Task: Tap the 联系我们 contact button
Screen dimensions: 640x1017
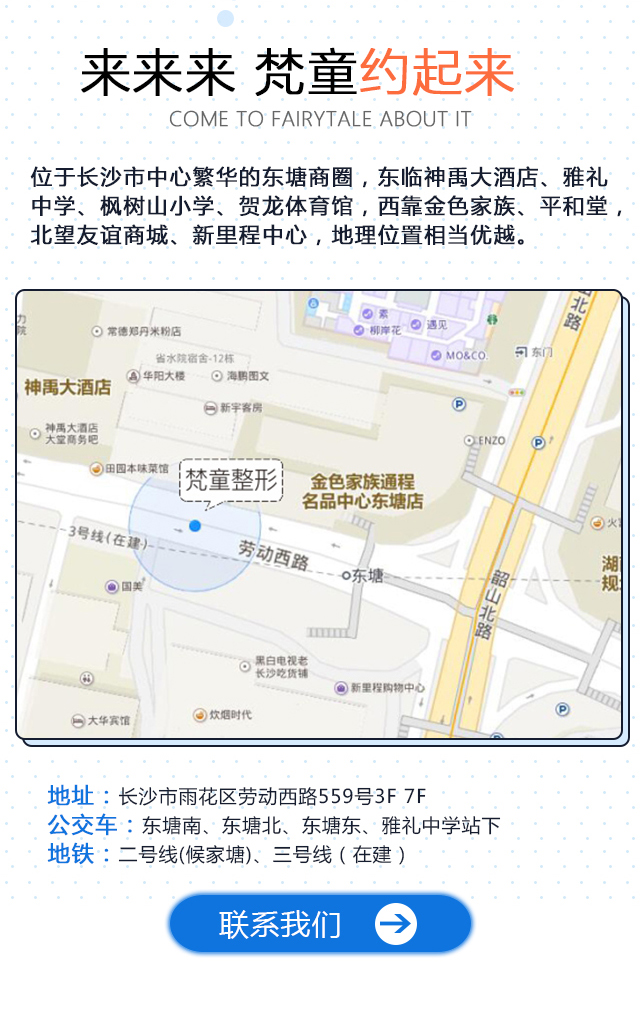Action: [x=319, y=923]
